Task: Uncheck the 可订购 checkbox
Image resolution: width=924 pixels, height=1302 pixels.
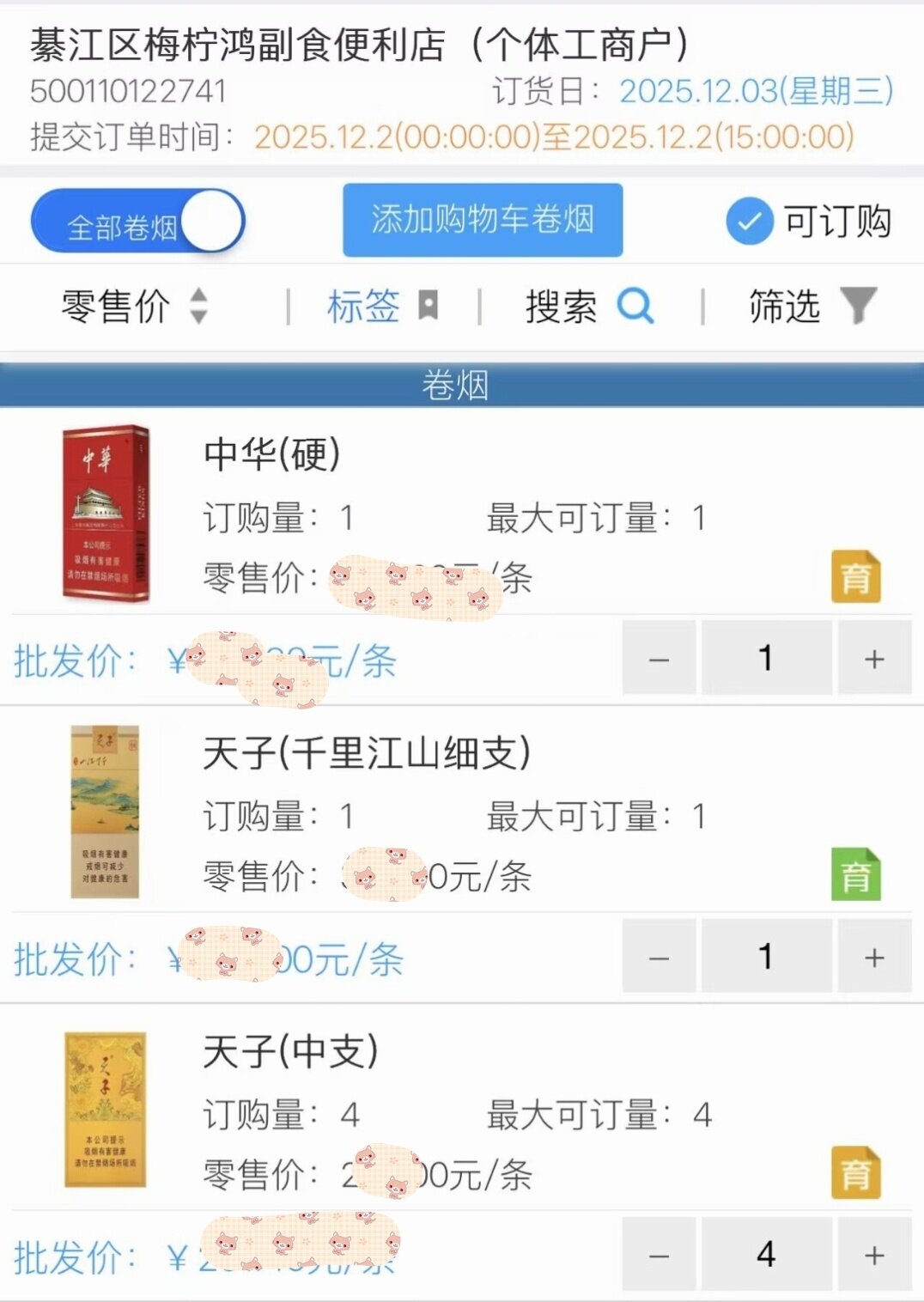Action: [x=749, y=222]
